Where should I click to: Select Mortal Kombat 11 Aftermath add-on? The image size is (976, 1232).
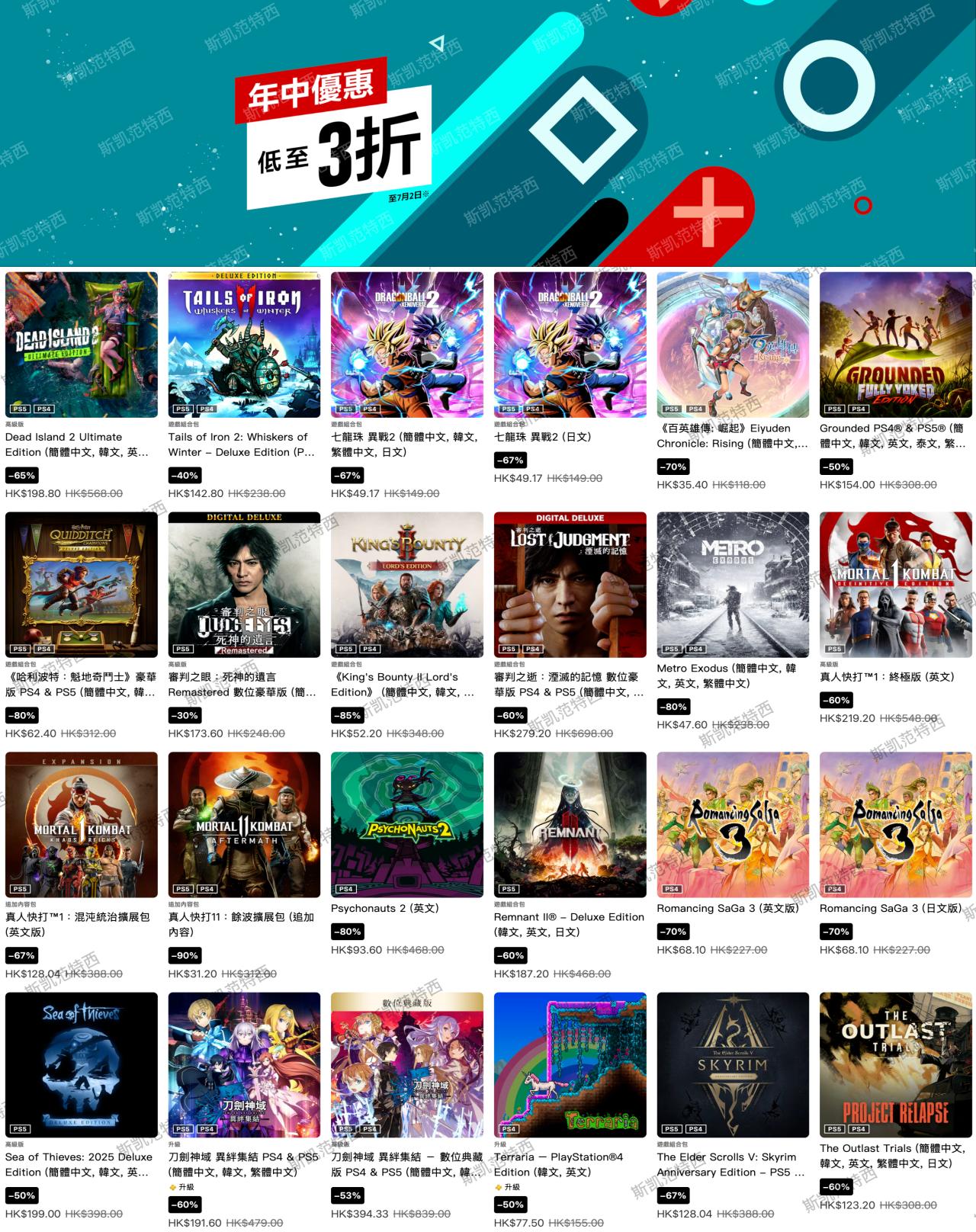[244, 825]
